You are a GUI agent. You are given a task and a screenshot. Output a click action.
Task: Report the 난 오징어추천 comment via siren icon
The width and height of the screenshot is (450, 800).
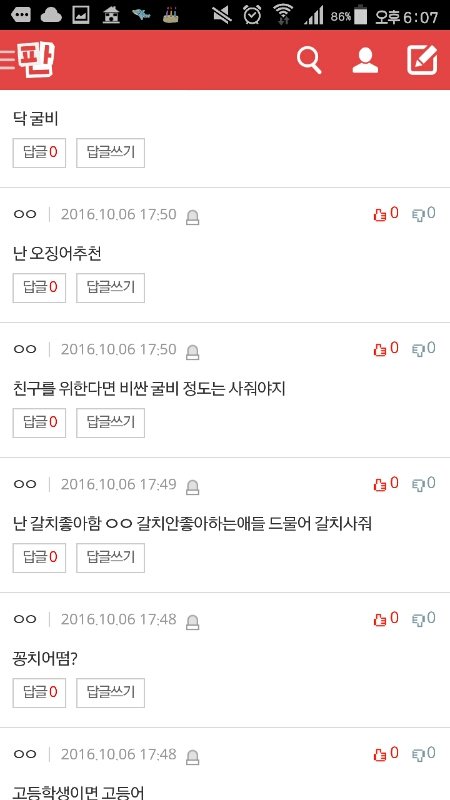[192, 217]
